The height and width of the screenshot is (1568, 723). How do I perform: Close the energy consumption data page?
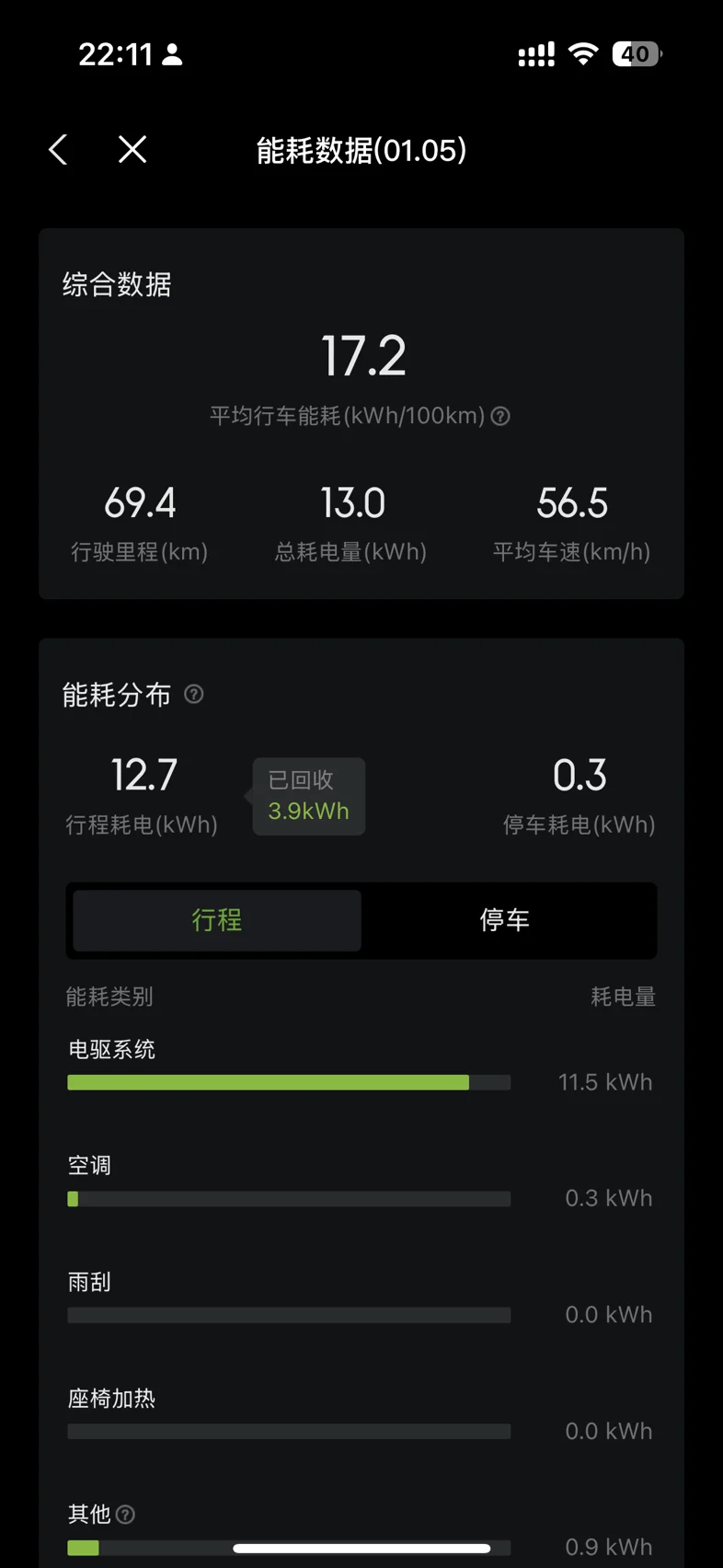pos(132,149)
